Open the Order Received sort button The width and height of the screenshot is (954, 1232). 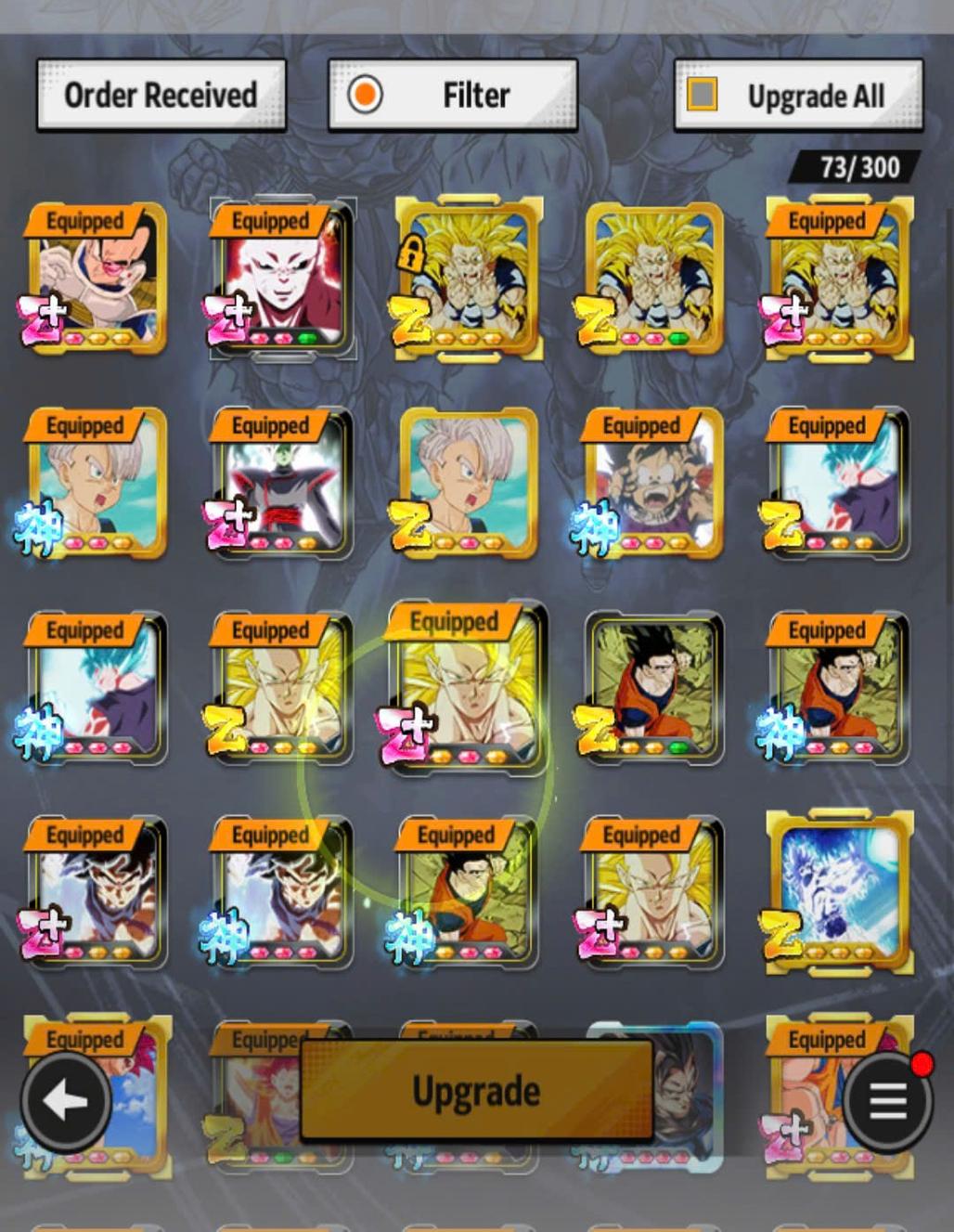pyautogui.click(x=161, y=95)
